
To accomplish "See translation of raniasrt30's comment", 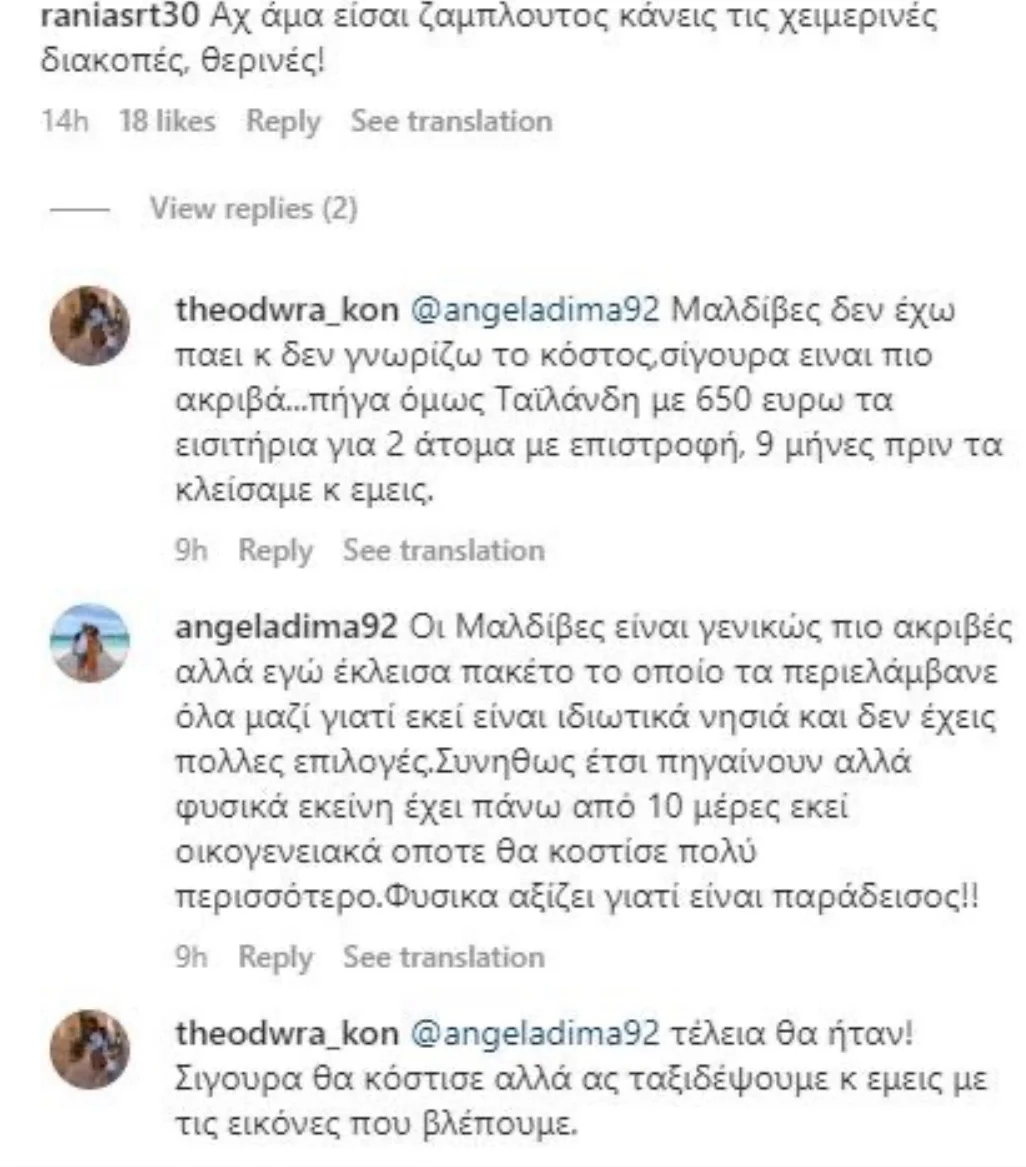I will (450, 122).
